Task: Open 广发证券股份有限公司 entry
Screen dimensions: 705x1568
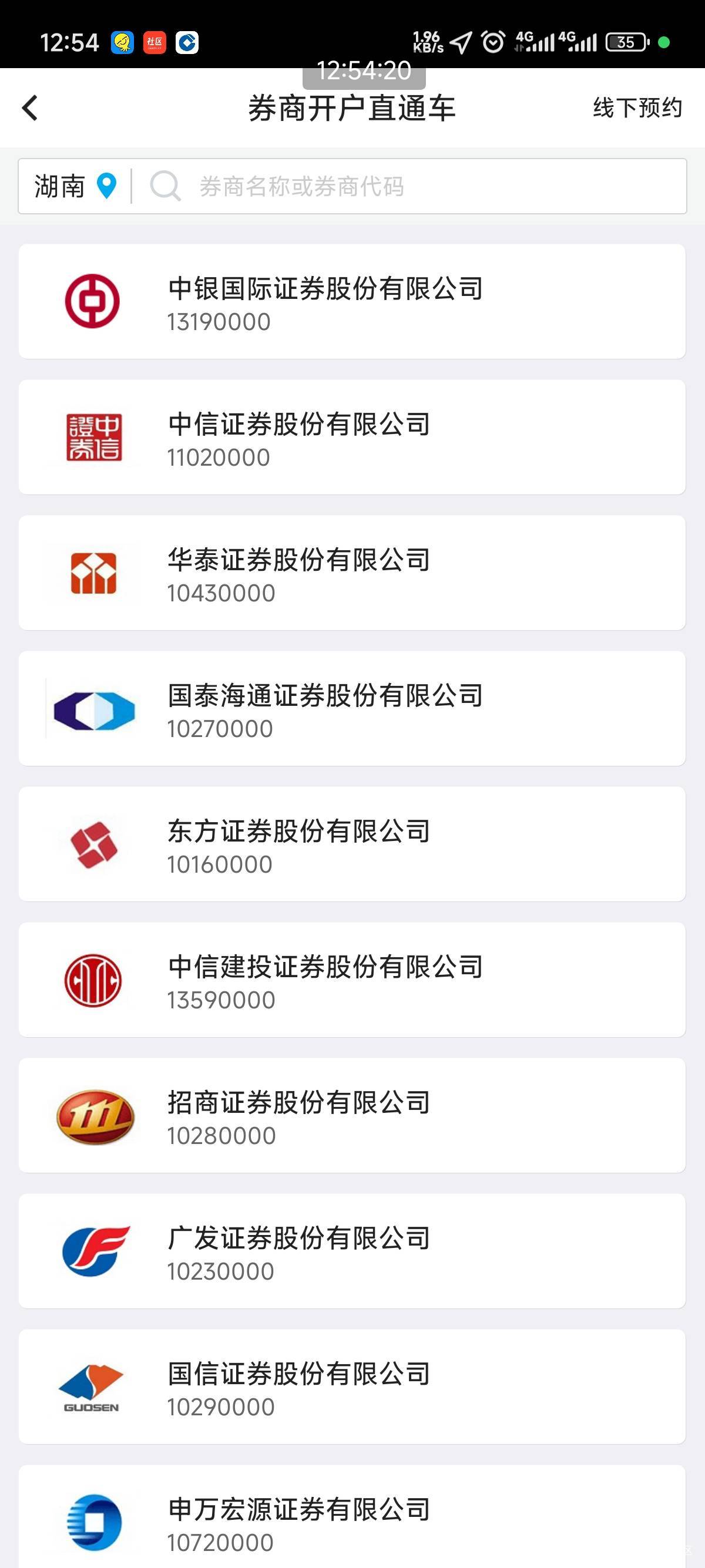Action: (x=352, y=1251)
